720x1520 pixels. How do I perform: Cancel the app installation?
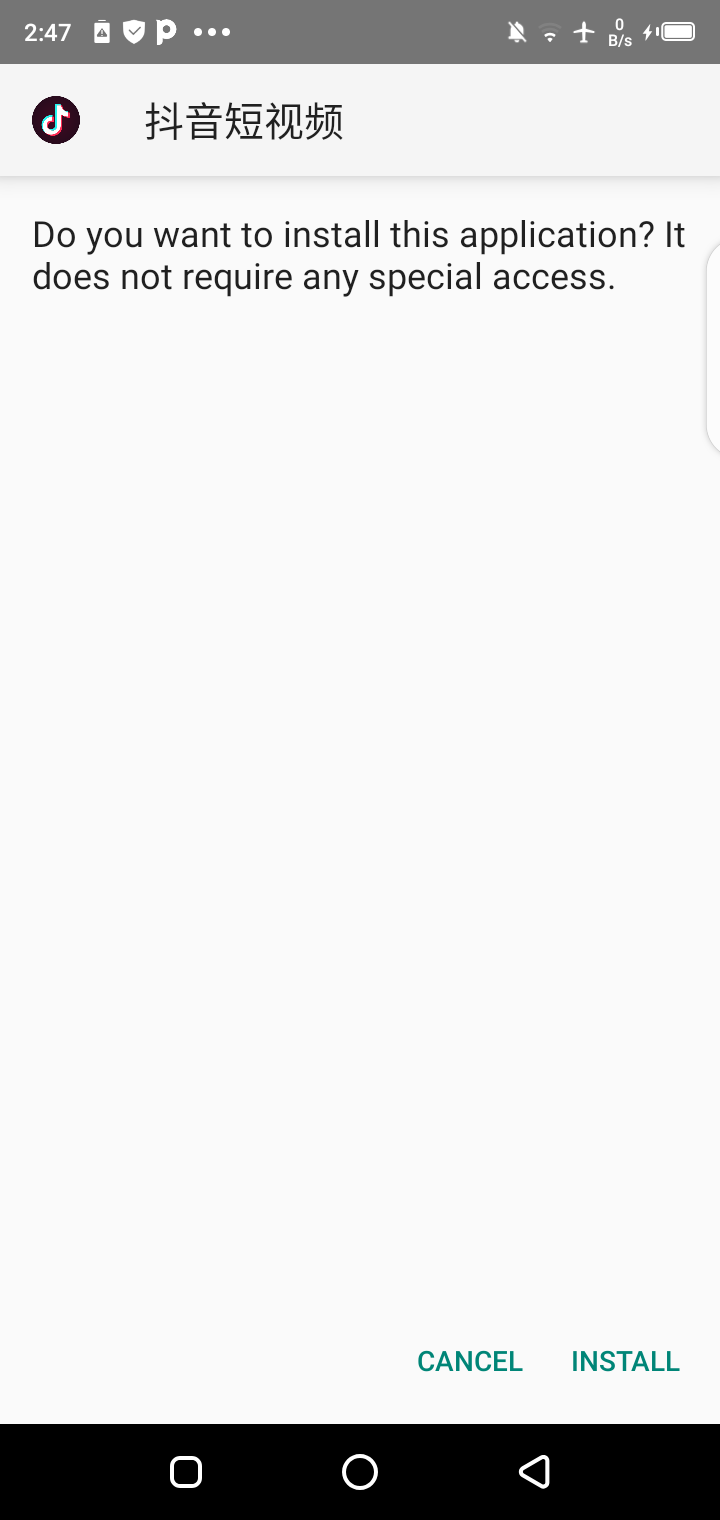coord(470,1361)
